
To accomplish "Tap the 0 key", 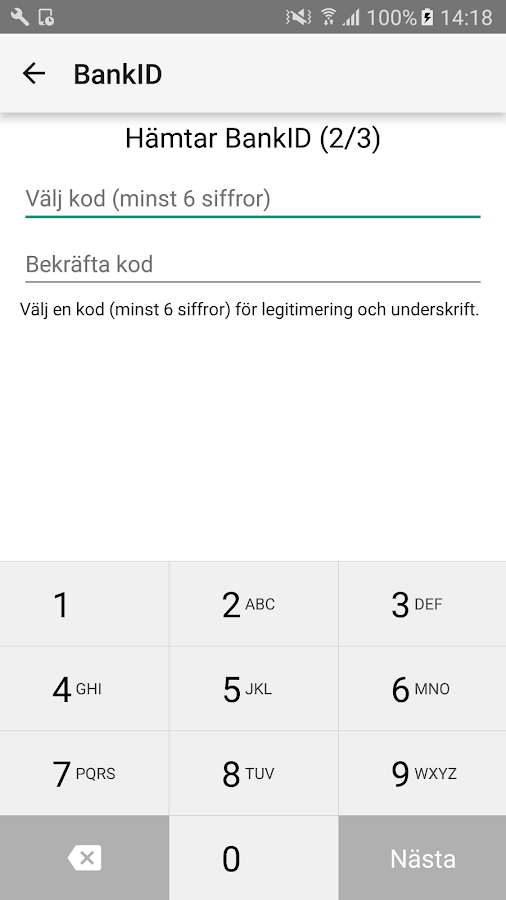I will click(x=254, y=858).
